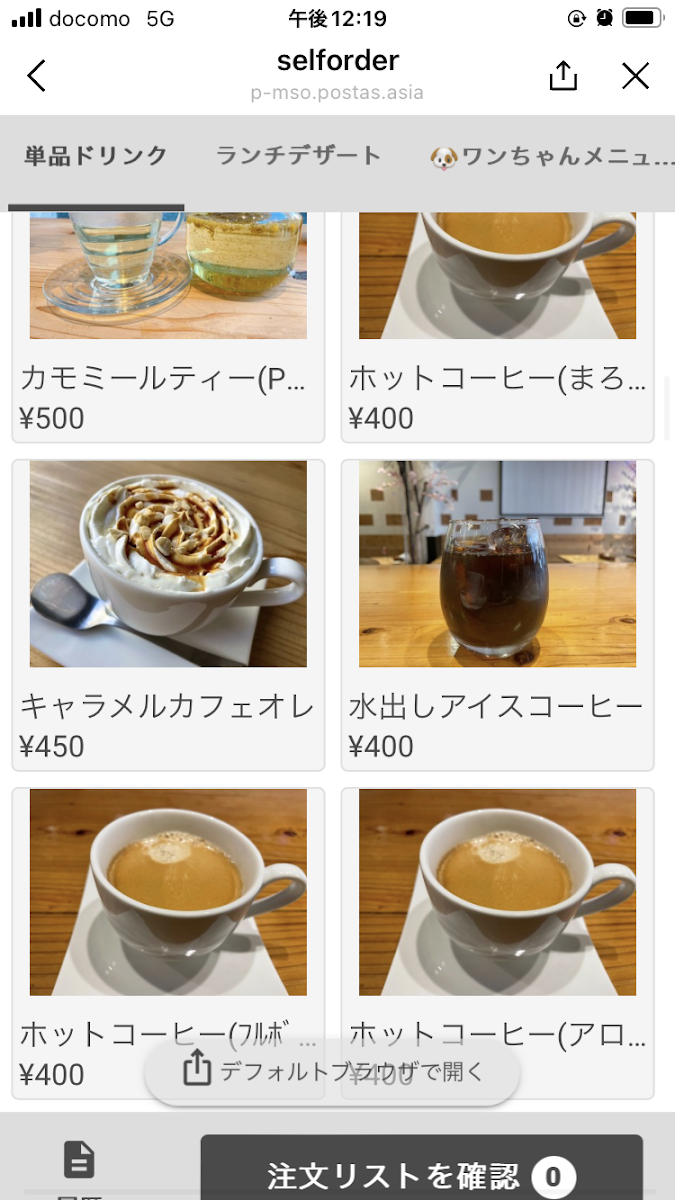Tap デフォルトブラウザで開く button
Image resolution: width=675 pixels, height=1200 pixels.
pyautogui.click(x=333, y=1071)
